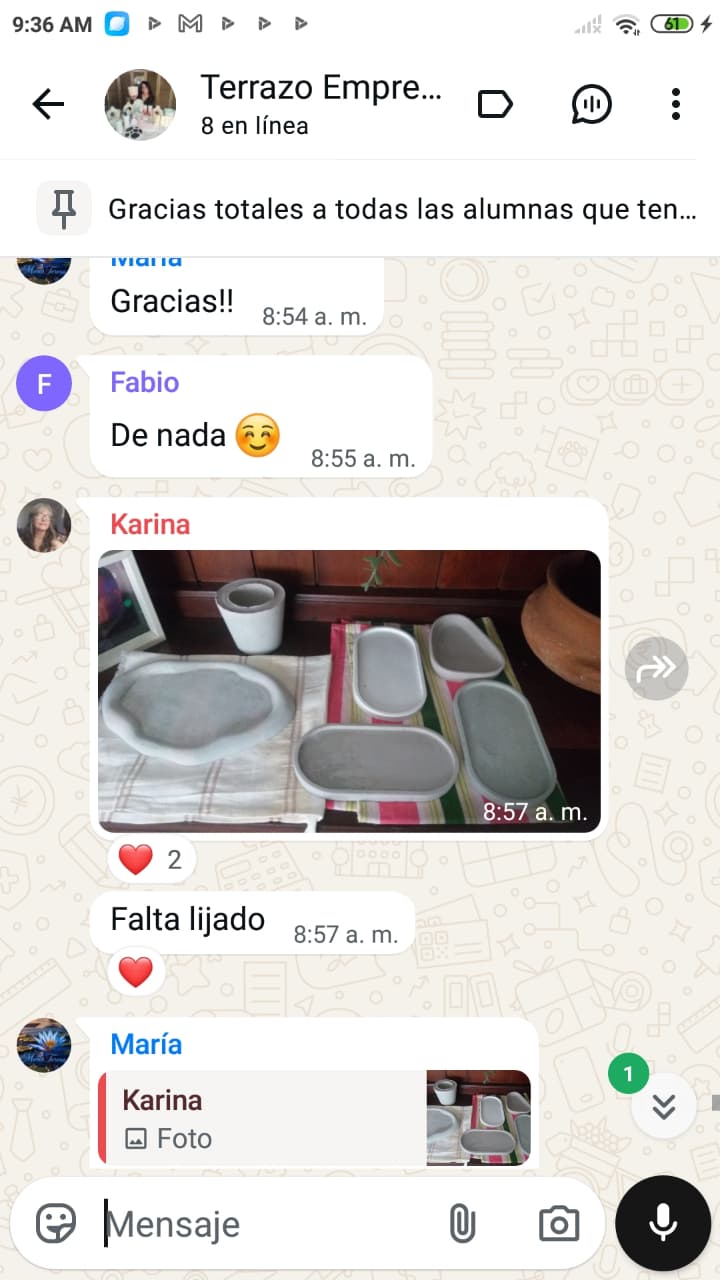Forward Karina's photo
The image size is (720, 1280).
pos(657,668)
